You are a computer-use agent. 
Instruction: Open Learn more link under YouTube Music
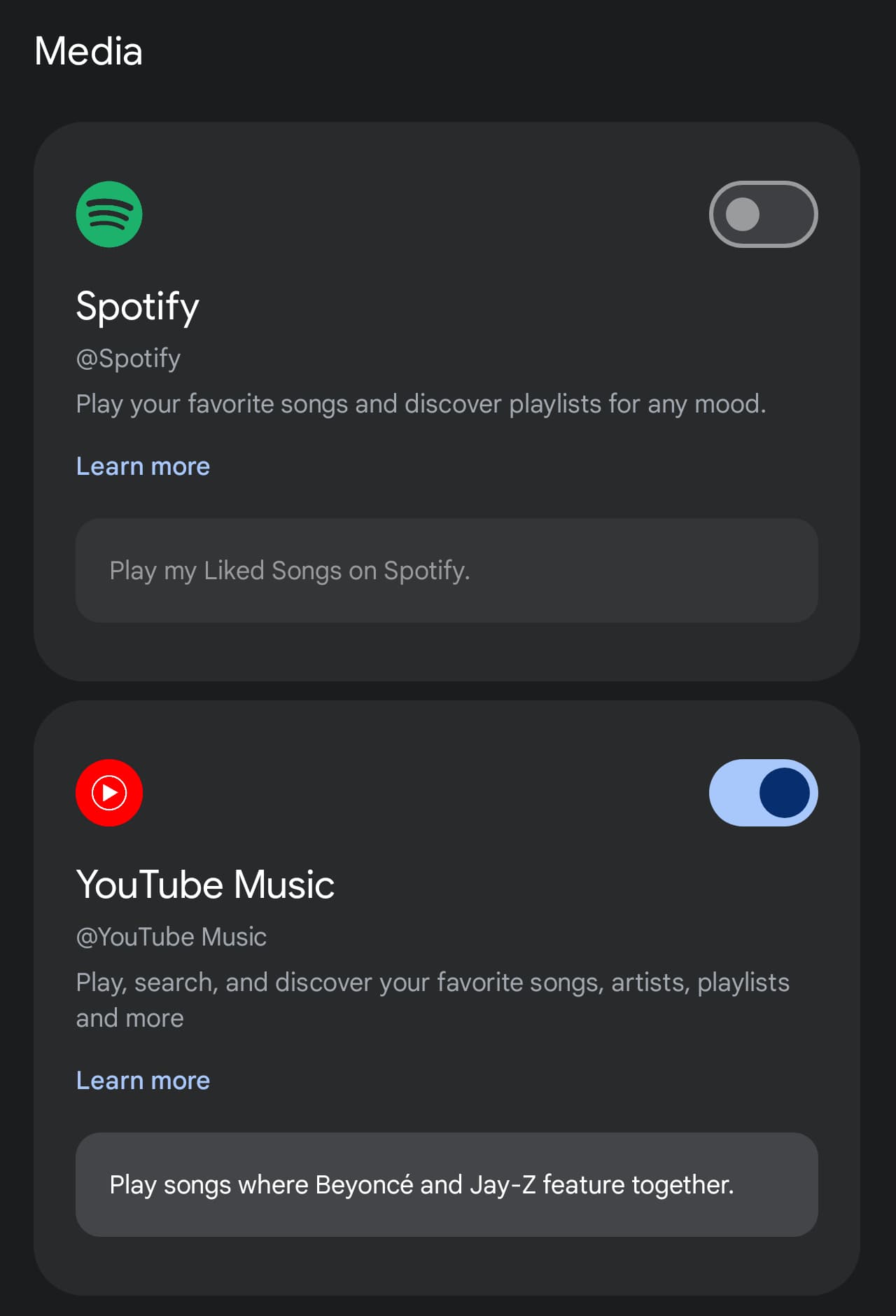click(x=143, y=1081)
